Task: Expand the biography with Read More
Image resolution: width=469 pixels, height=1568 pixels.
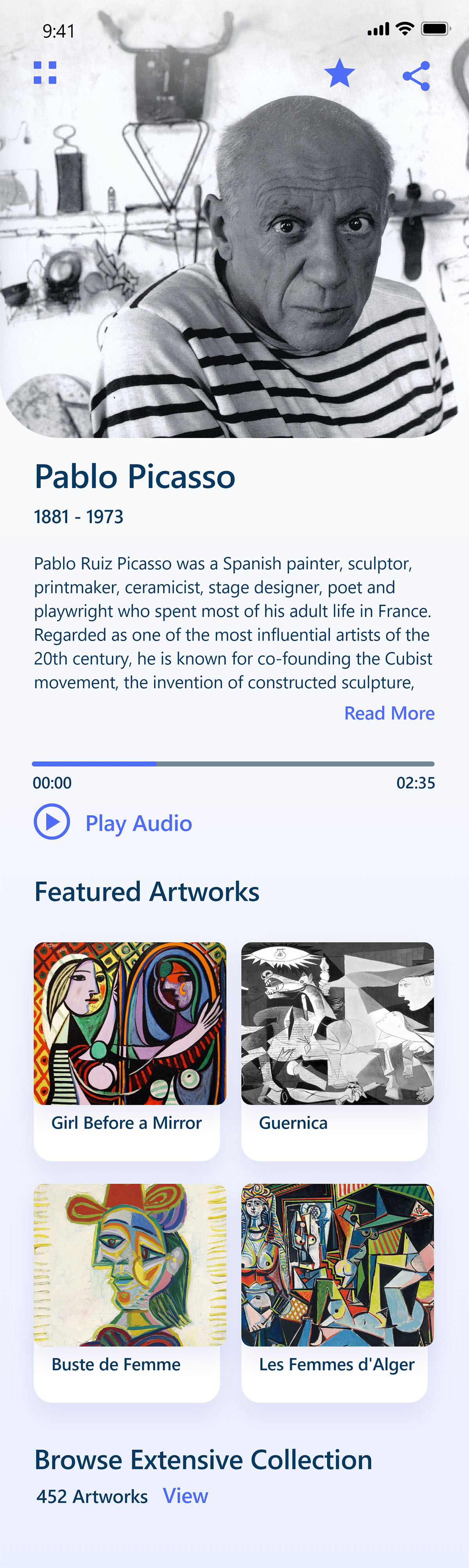Action: pyautogui.click(x=389, y=713)
